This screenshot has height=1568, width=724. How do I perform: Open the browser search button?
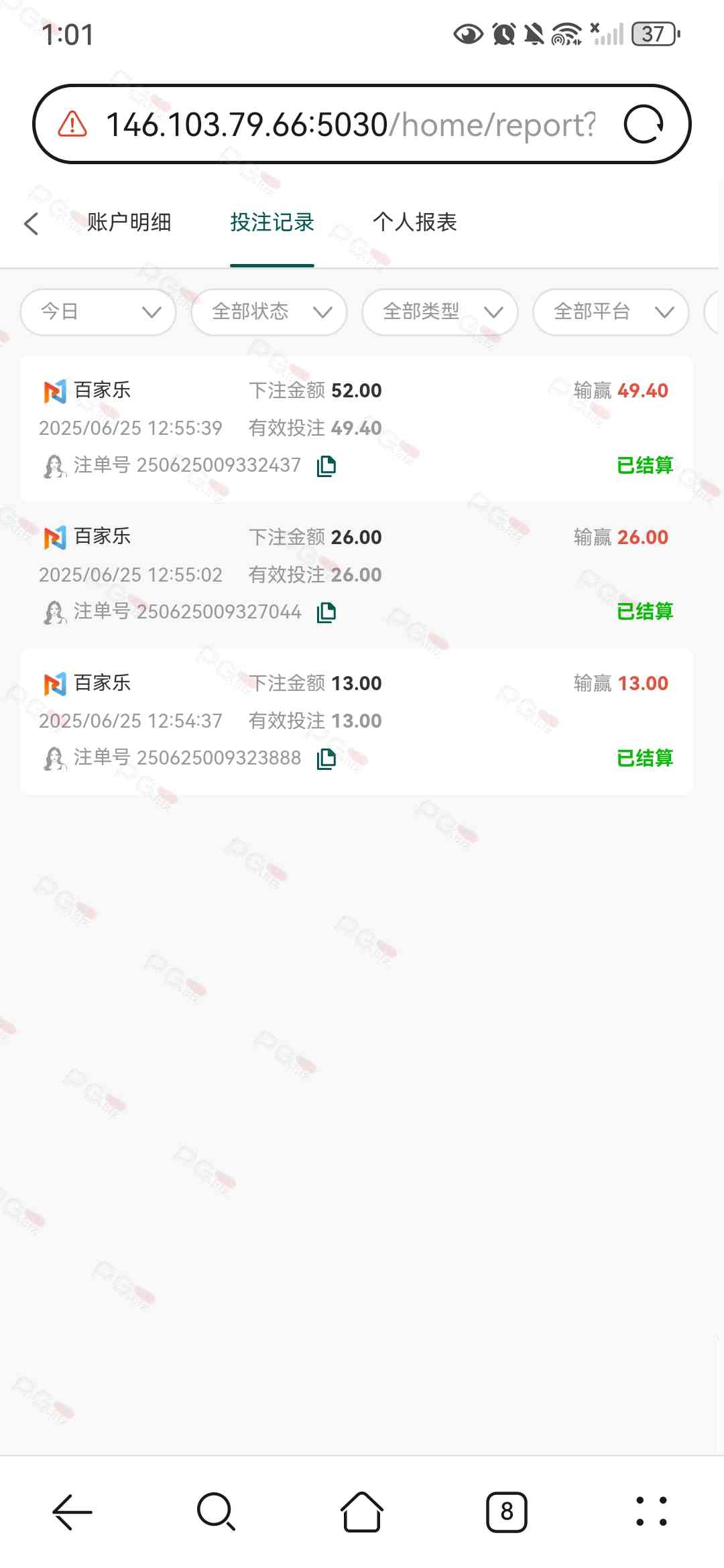[x=216, y=1512]
